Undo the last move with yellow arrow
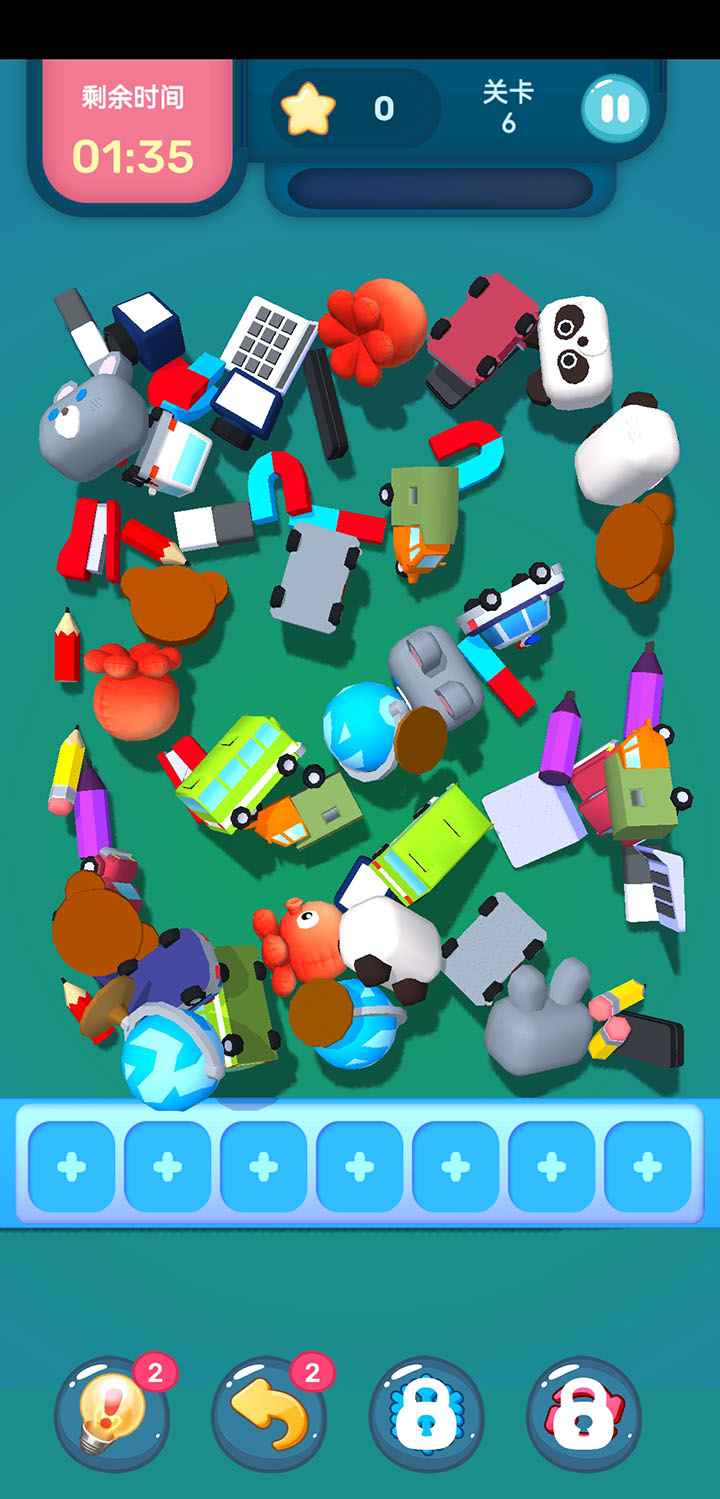Image resolution: width=720 pixels, height=1499 pixels. pyautogui.click(x=269, y=1413)
